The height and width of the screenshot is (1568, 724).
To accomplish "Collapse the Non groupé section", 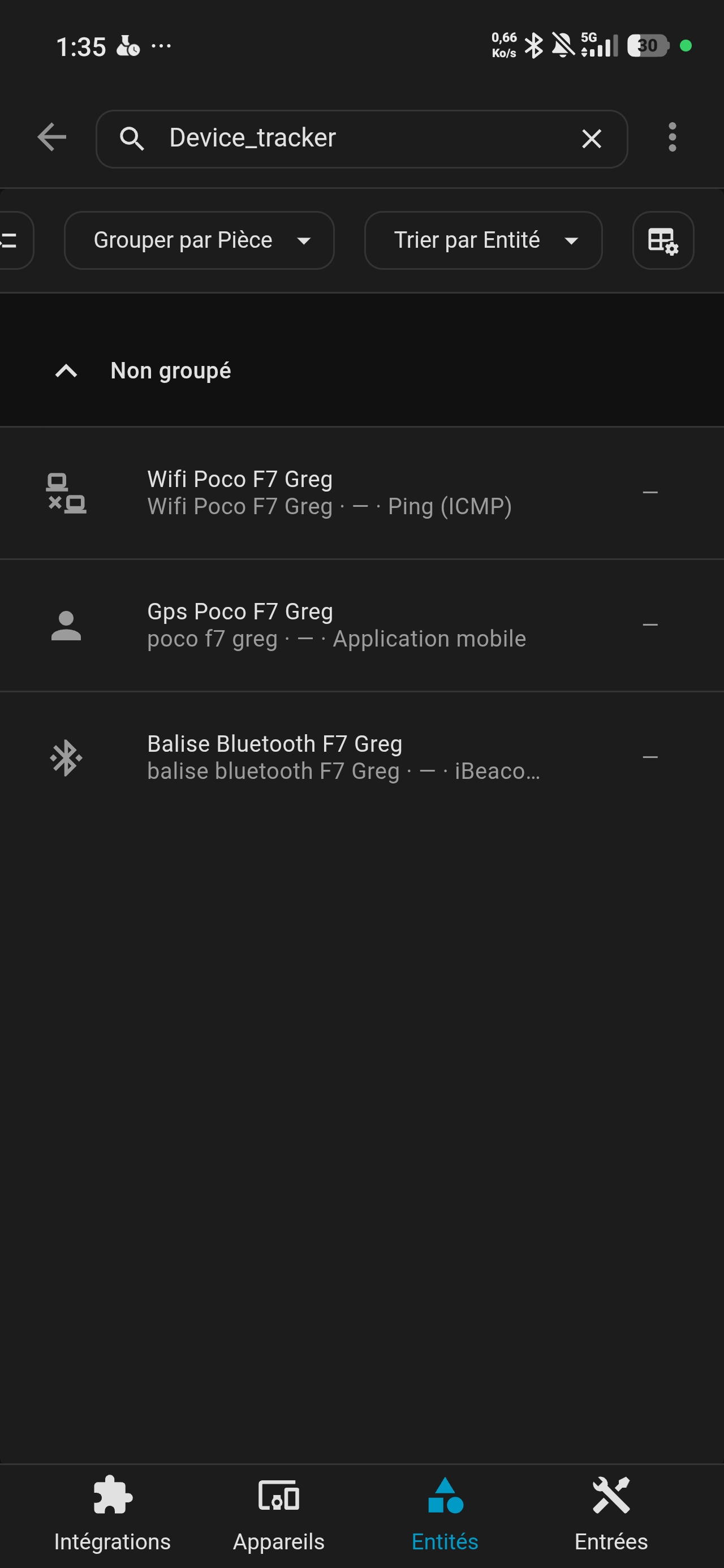I will 66,371.
